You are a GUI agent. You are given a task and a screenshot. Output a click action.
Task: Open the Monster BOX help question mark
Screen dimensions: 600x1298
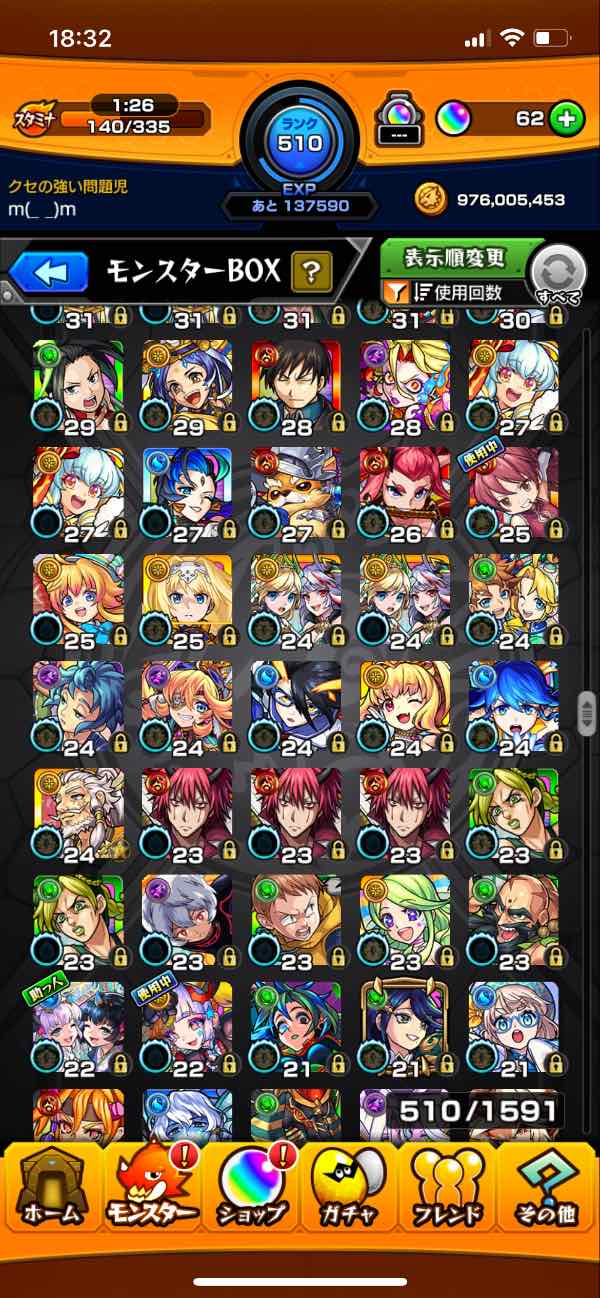(x=311, y=272)
